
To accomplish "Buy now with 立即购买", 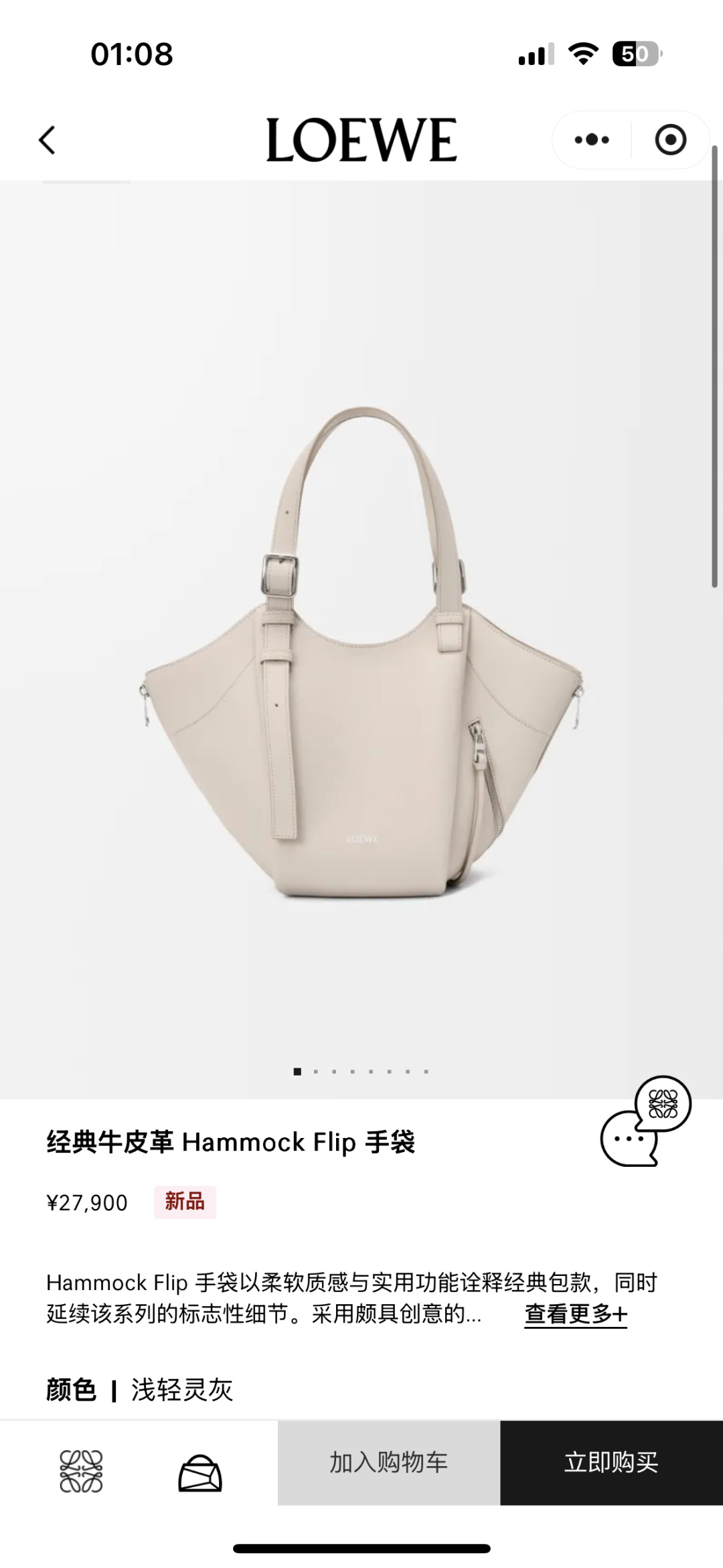I will tap(611, 1462).
